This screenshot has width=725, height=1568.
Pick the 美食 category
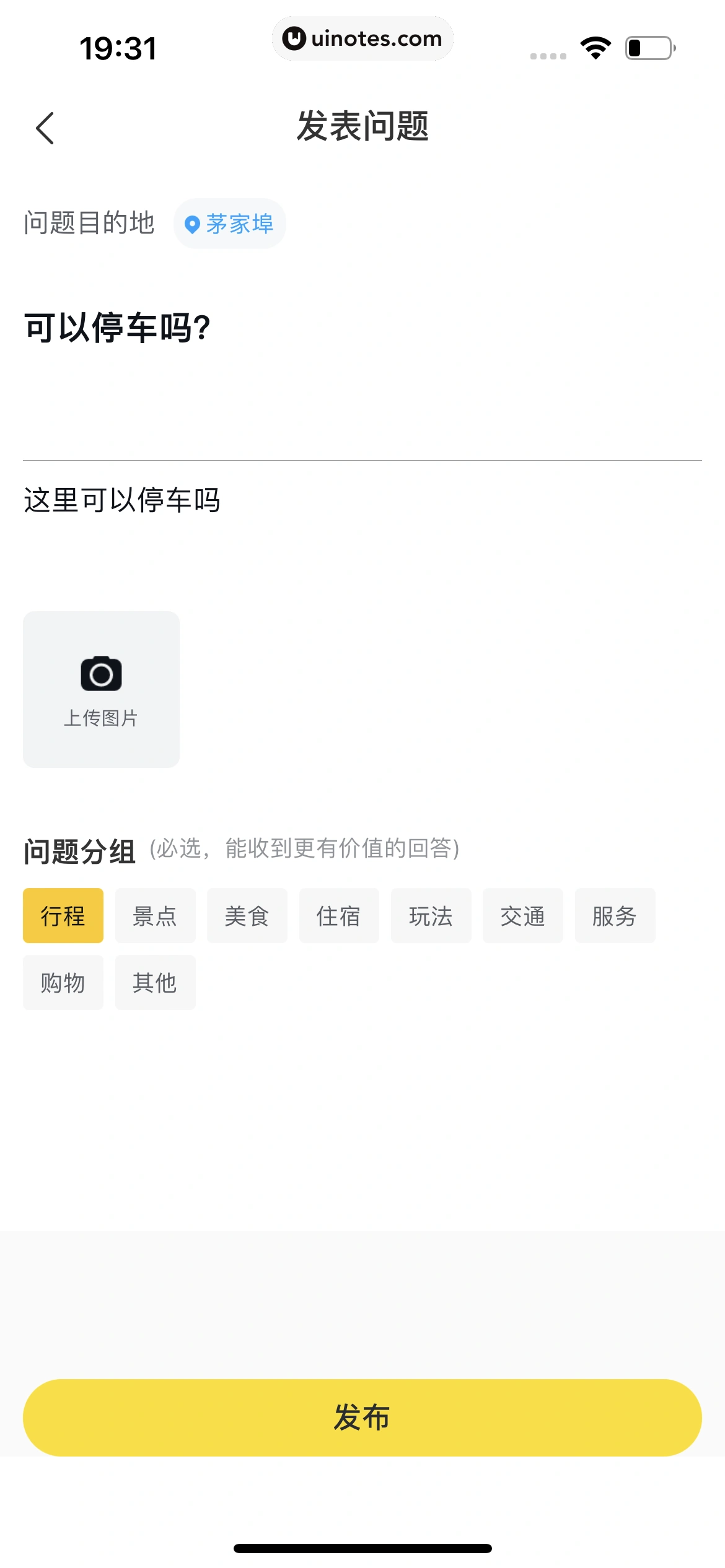tap(247, 915)
